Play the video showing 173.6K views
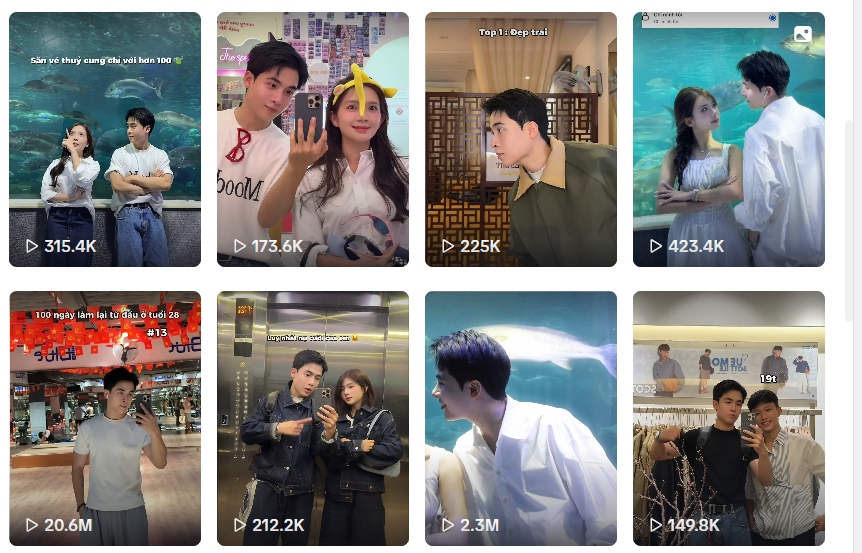 coord(313,140)
